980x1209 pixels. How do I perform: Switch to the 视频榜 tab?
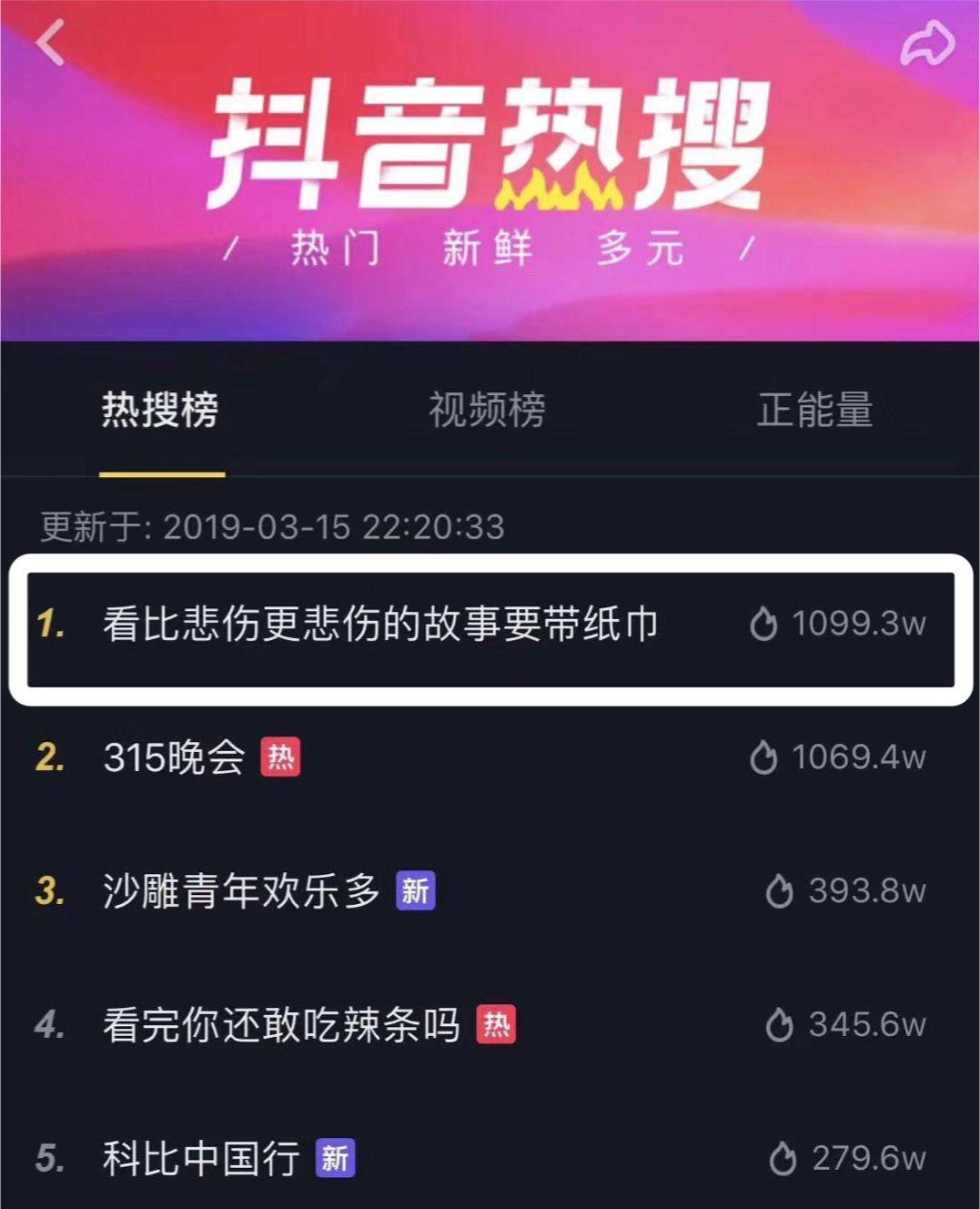[x=487, y=410]
